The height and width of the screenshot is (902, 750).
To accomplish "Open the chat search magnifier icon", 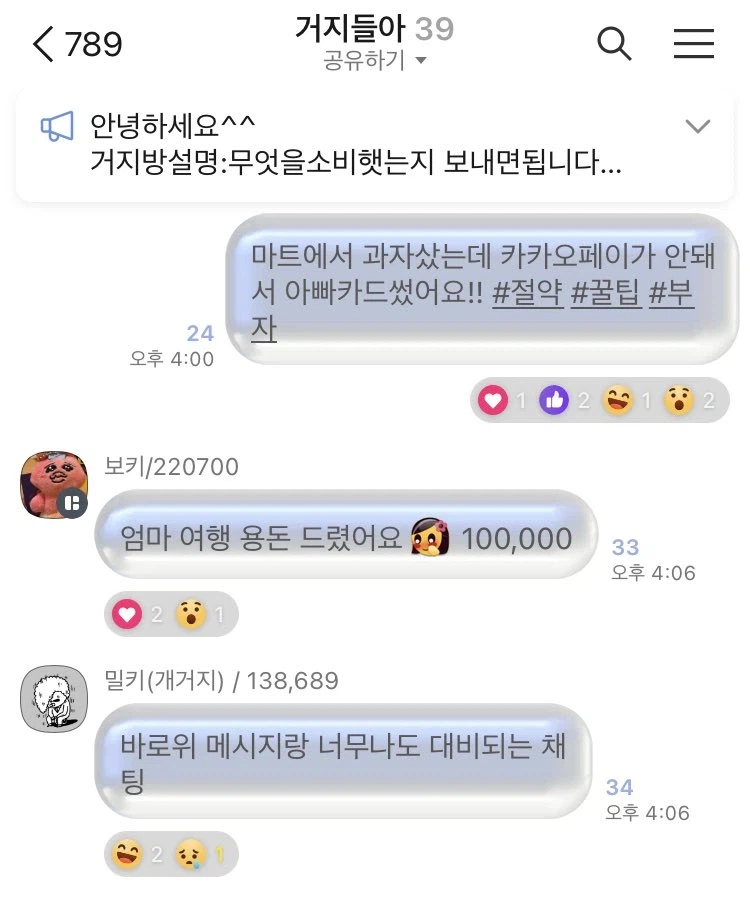I will (x=614, y=44).
